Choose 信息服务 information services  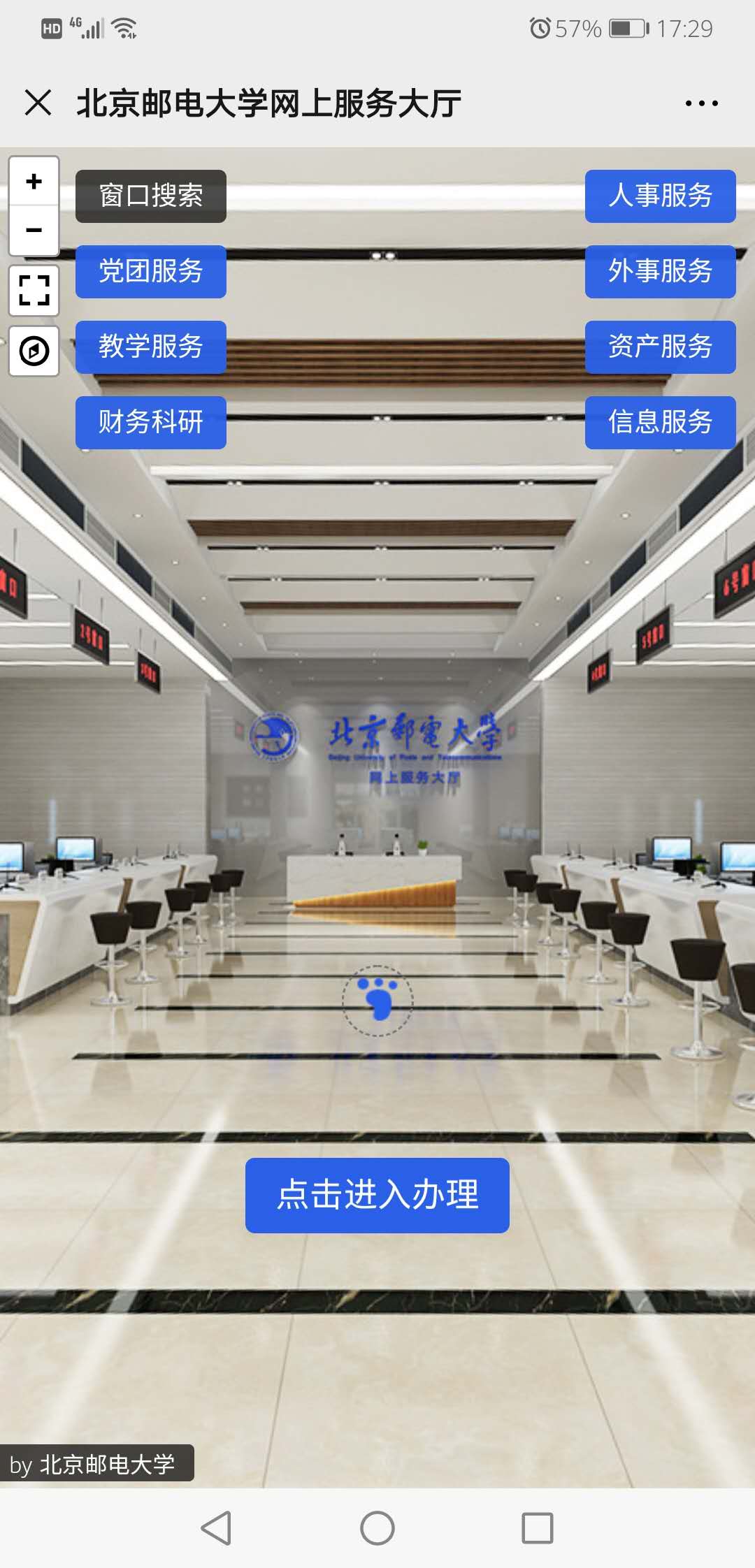pyautogui.click(x=660, y=423)
